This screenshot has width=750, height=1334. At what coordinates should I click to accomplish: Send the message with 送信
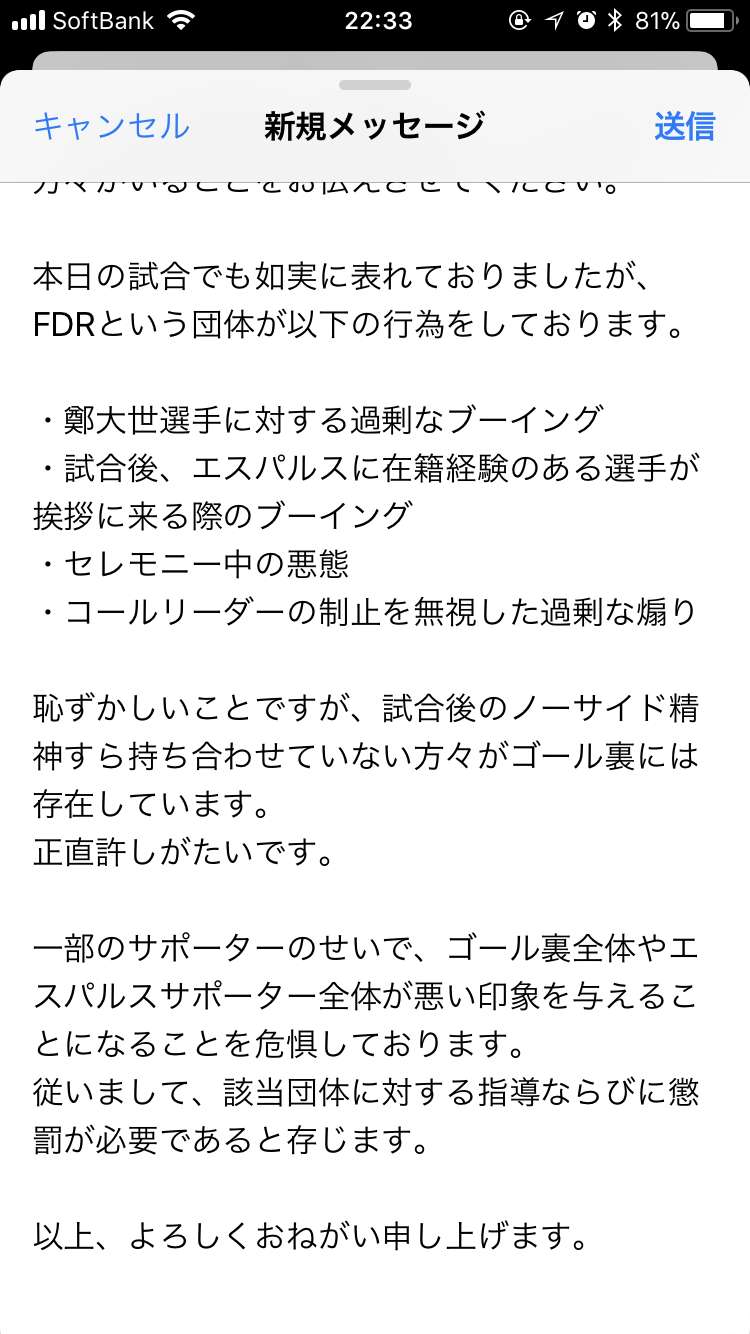tap(684, 127)
